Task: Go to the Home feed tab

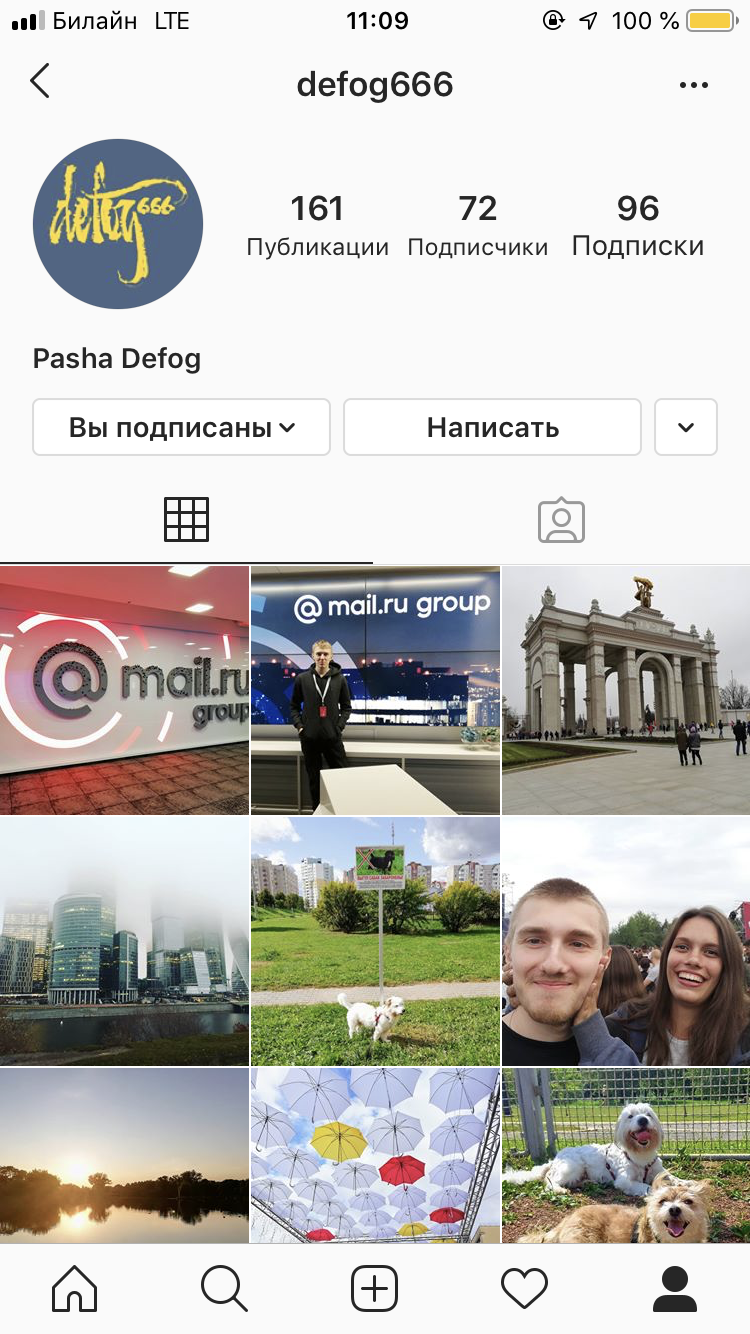Action: click(75, 1288)
